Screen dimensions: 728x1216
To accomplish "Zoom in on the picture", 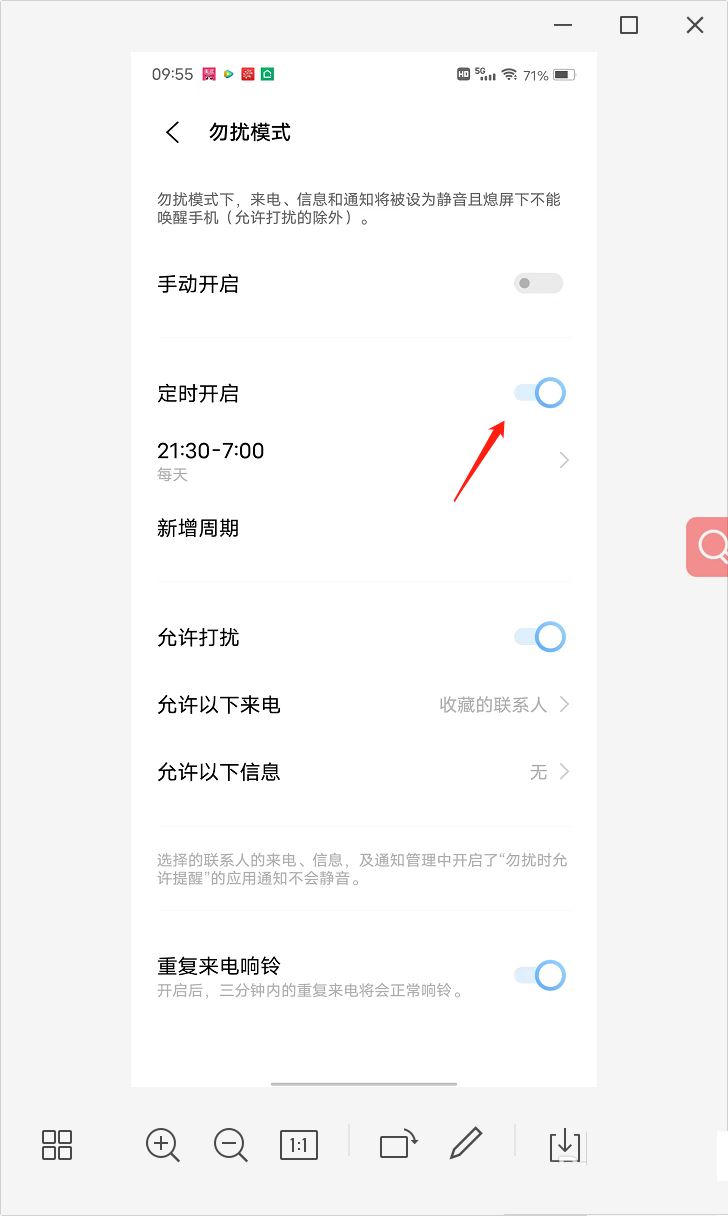I will pos(162,1144).
